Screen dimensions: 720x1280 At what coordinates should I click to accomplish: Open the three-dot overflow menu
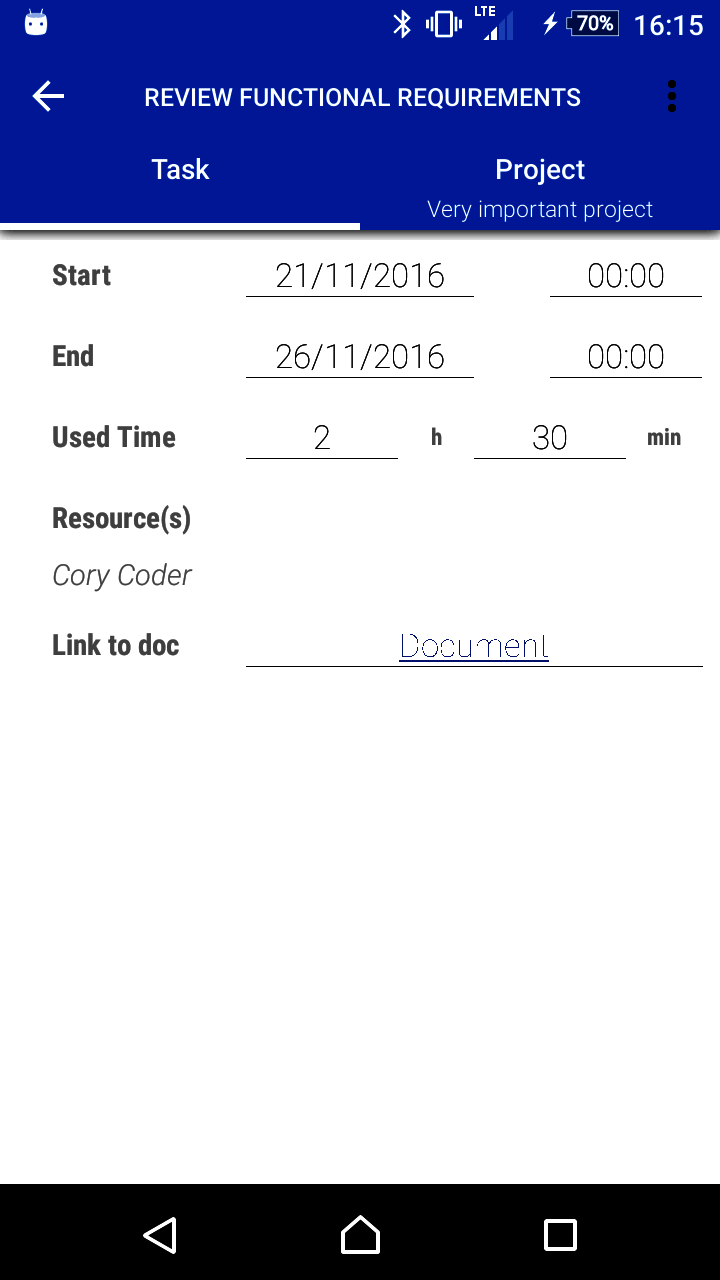pyautogui.click(x=671, y=97)
